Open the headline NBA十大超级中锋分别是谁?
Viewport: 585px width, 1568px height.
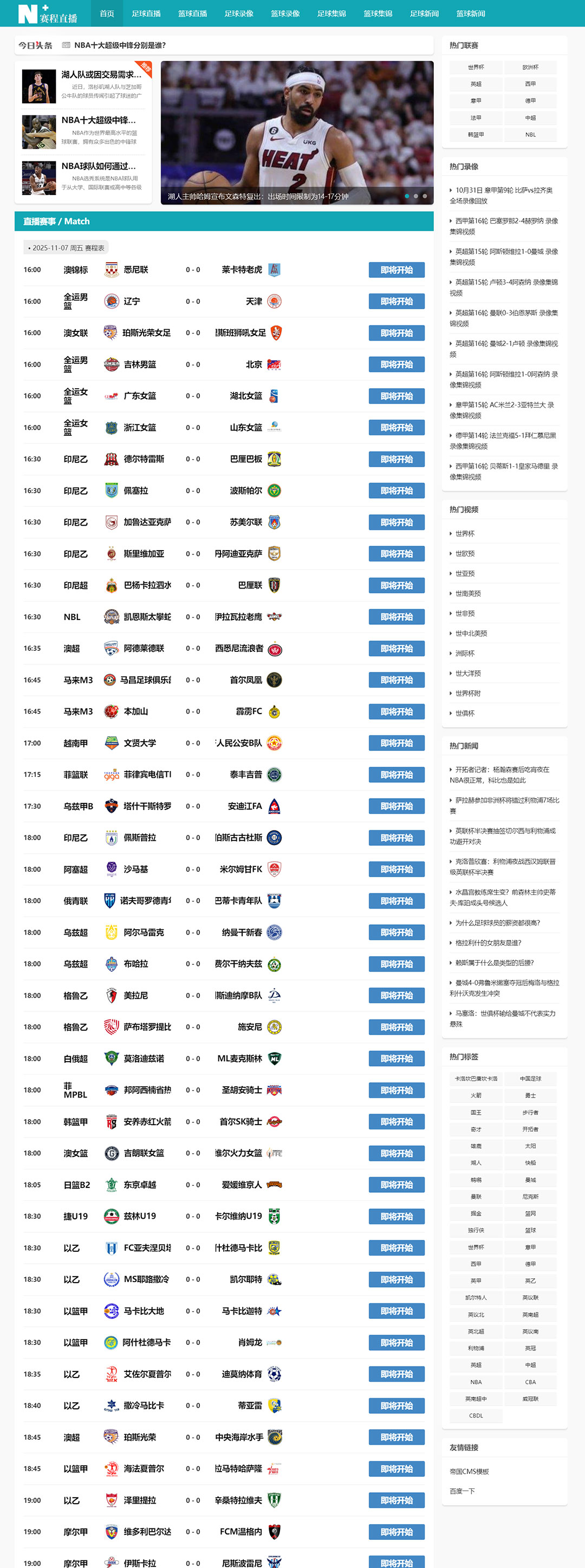tap(119, 45)
